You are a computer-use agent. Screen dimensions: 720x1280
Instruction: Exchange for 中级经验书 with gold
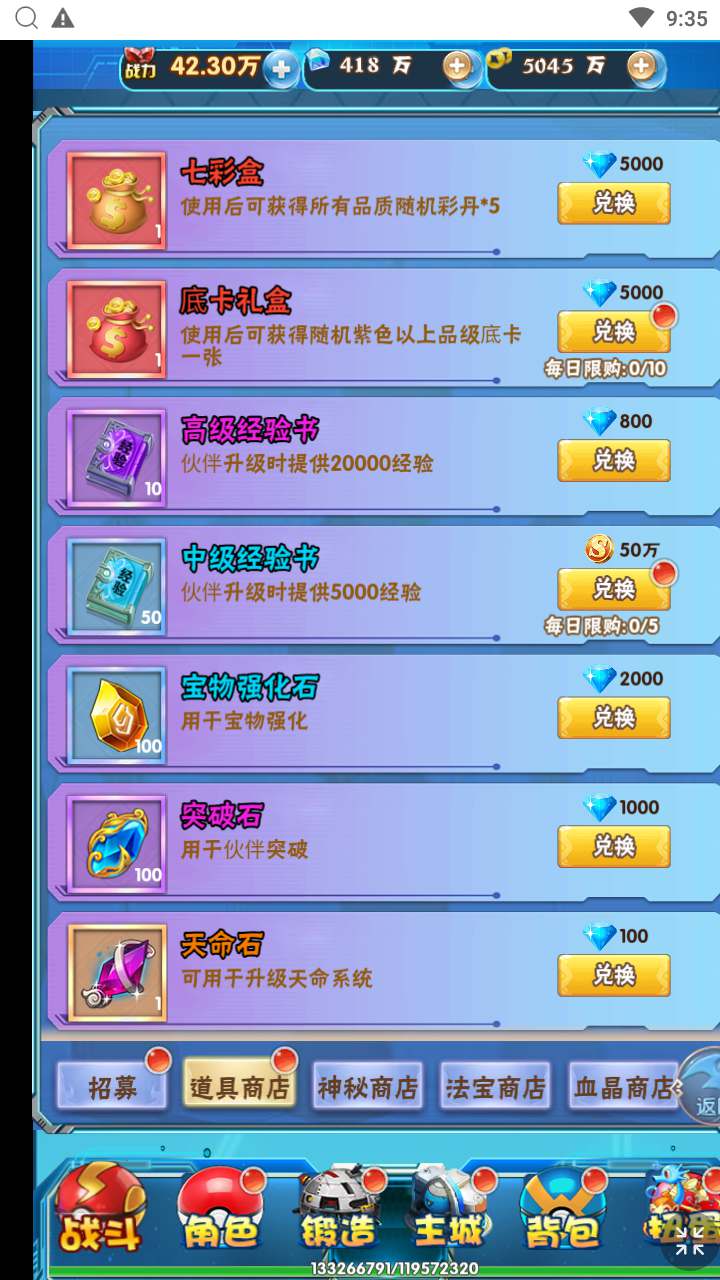coord(613,589)
